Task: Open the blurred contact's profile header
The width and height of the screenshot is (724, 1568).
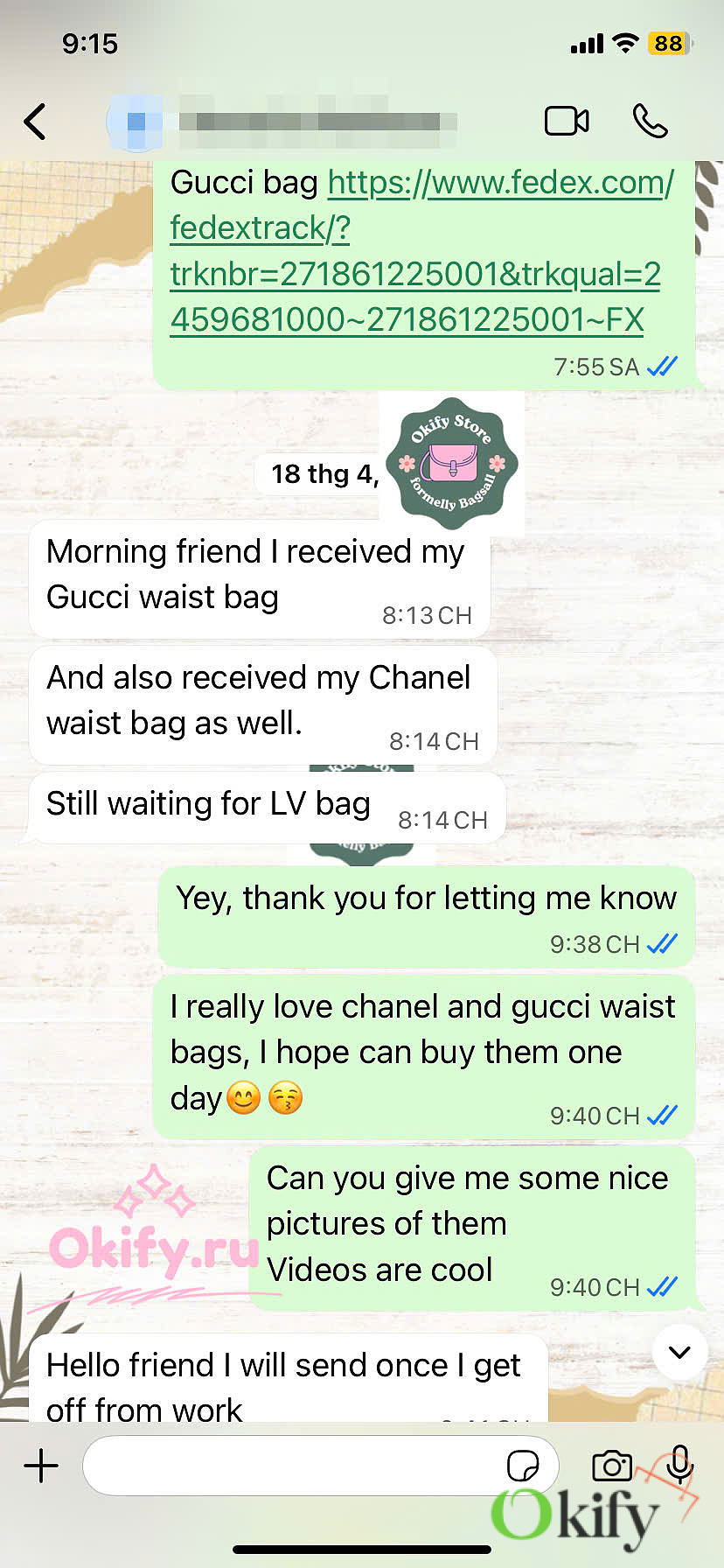Action: [282, 122]
